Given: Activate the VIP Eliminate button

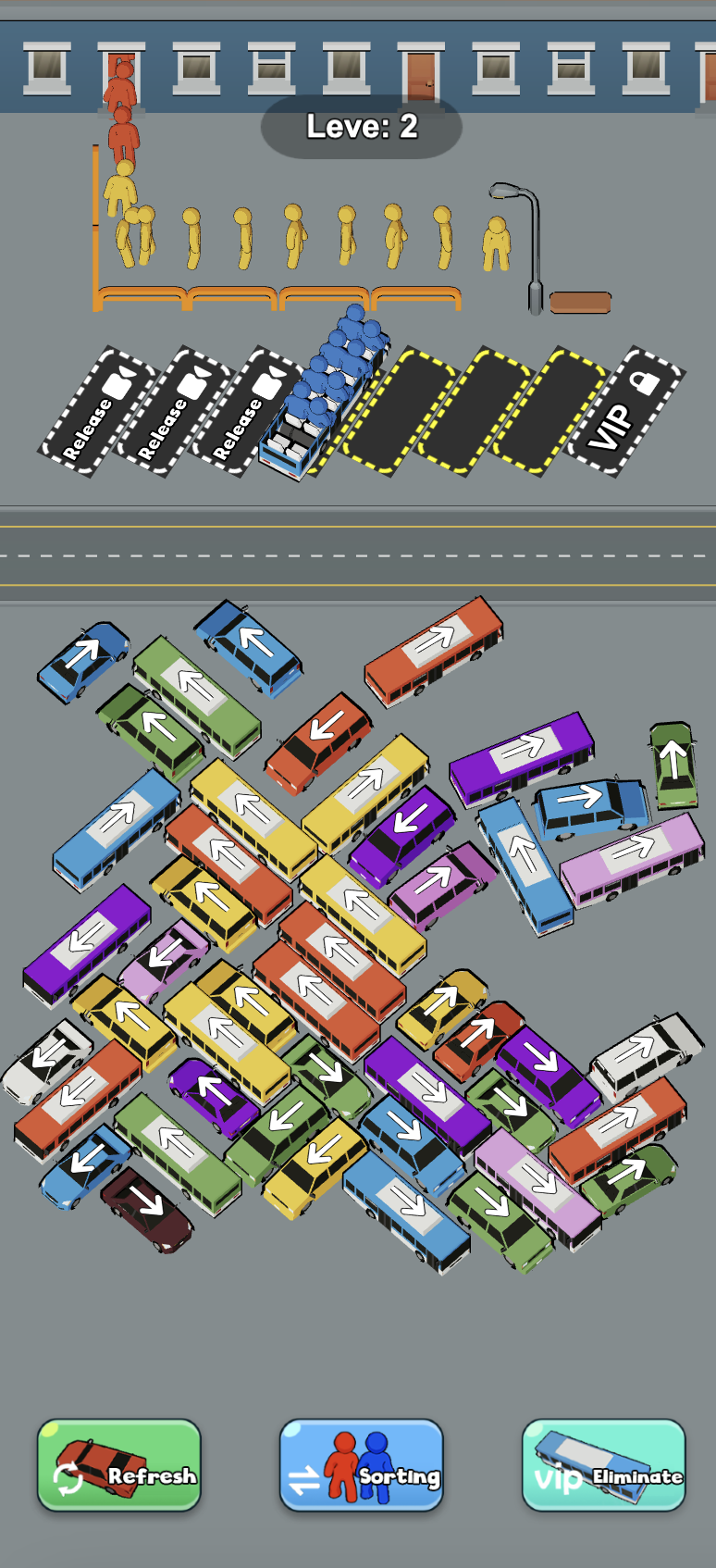Looking at the screenshot, I should coord(604,1464).
